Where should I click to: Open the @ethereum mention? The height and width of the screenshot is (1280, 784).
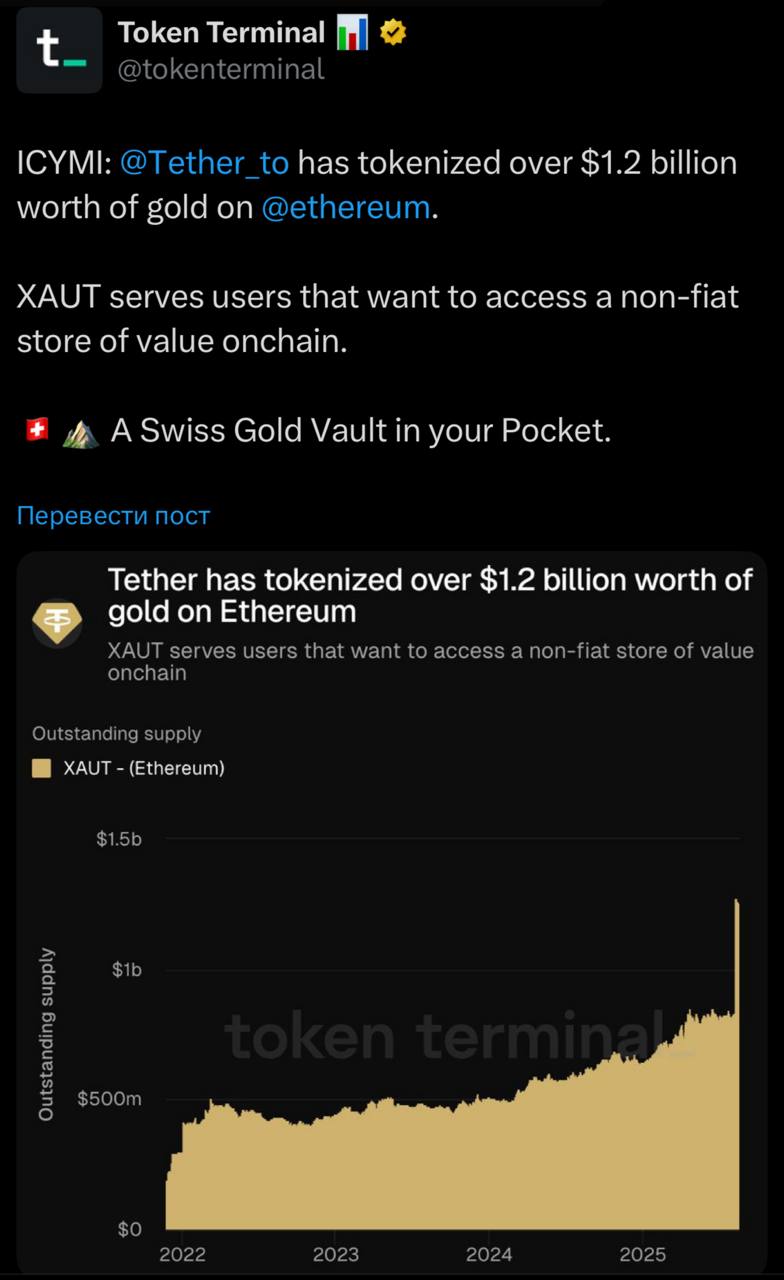pyautogui.click(x=345, y=207)
